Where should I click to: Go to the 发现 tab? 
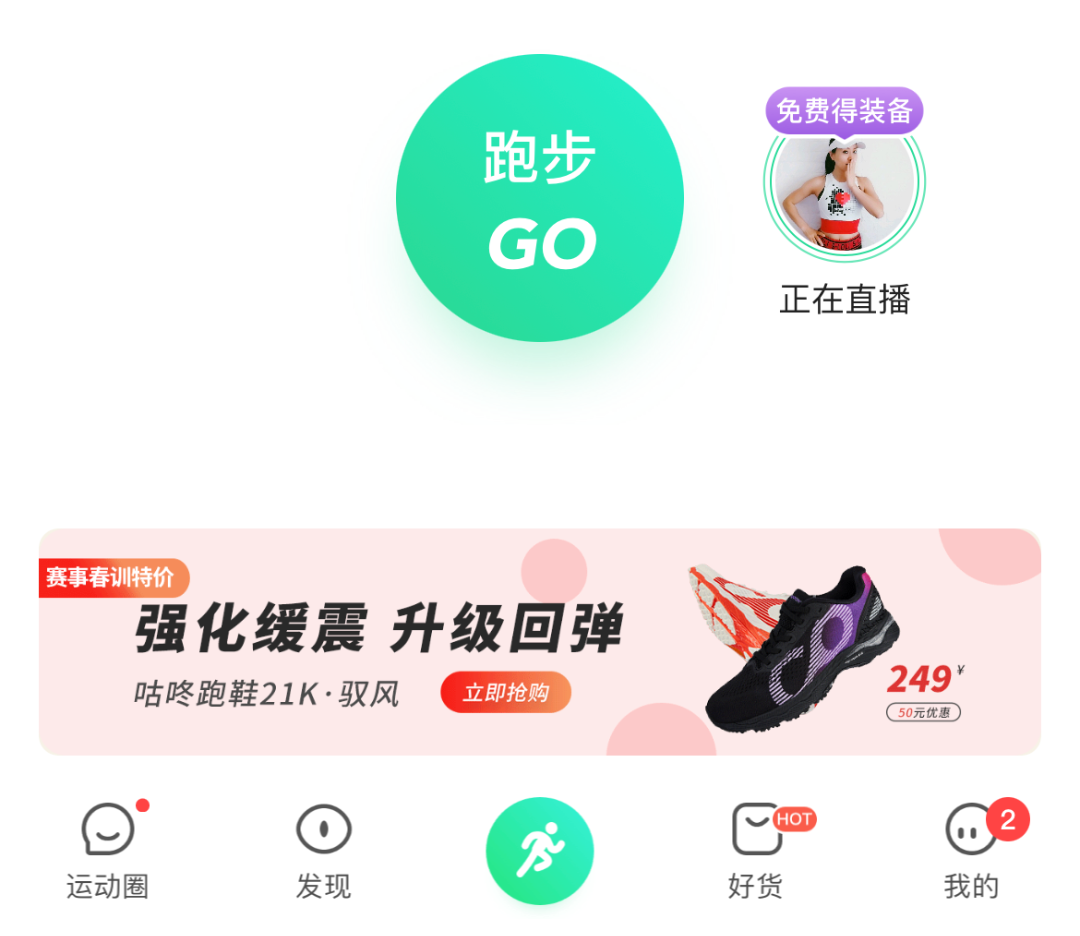[324, 849]
